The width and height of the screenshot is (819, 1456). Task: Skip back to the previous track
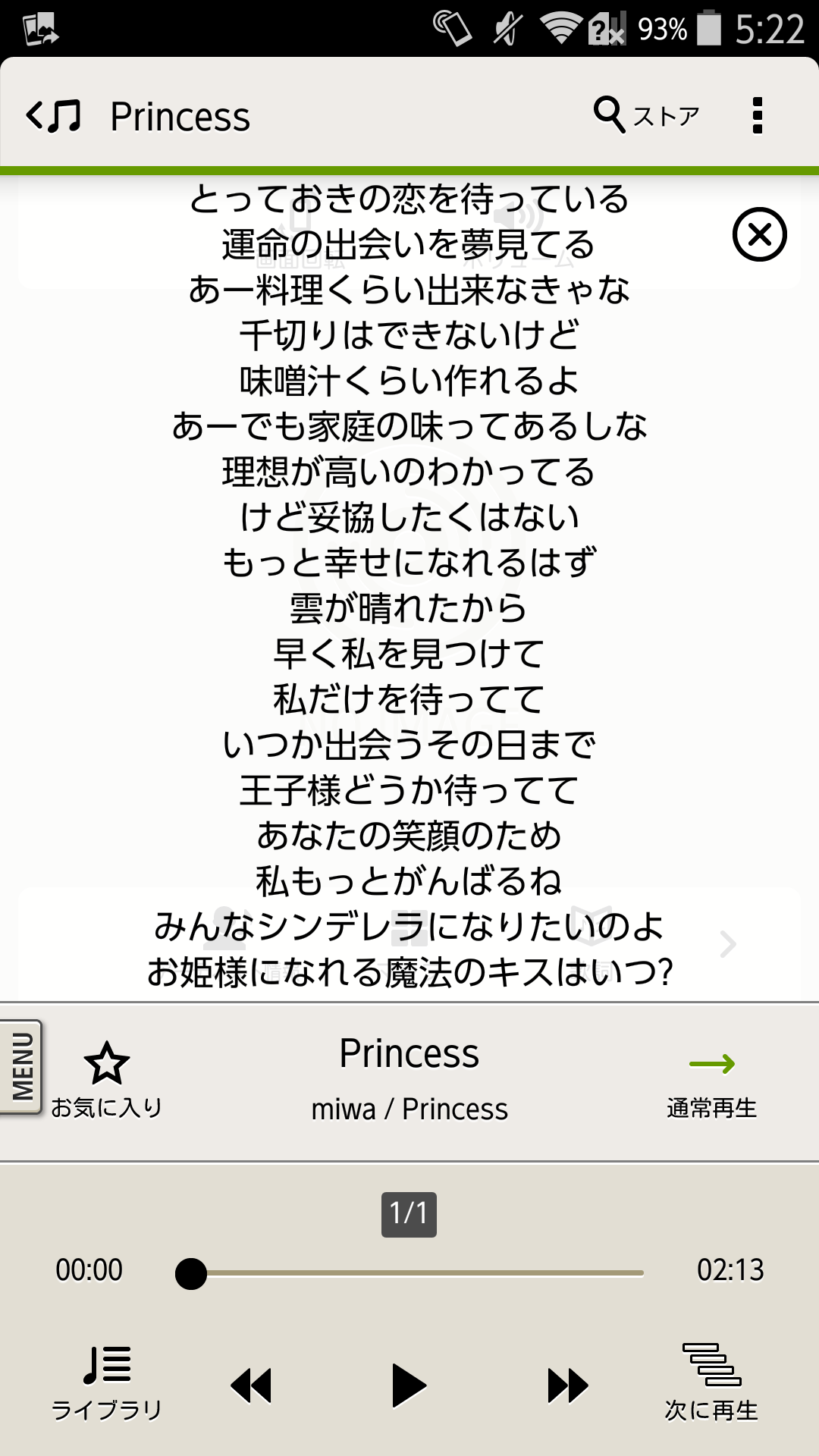[251, 1385]
